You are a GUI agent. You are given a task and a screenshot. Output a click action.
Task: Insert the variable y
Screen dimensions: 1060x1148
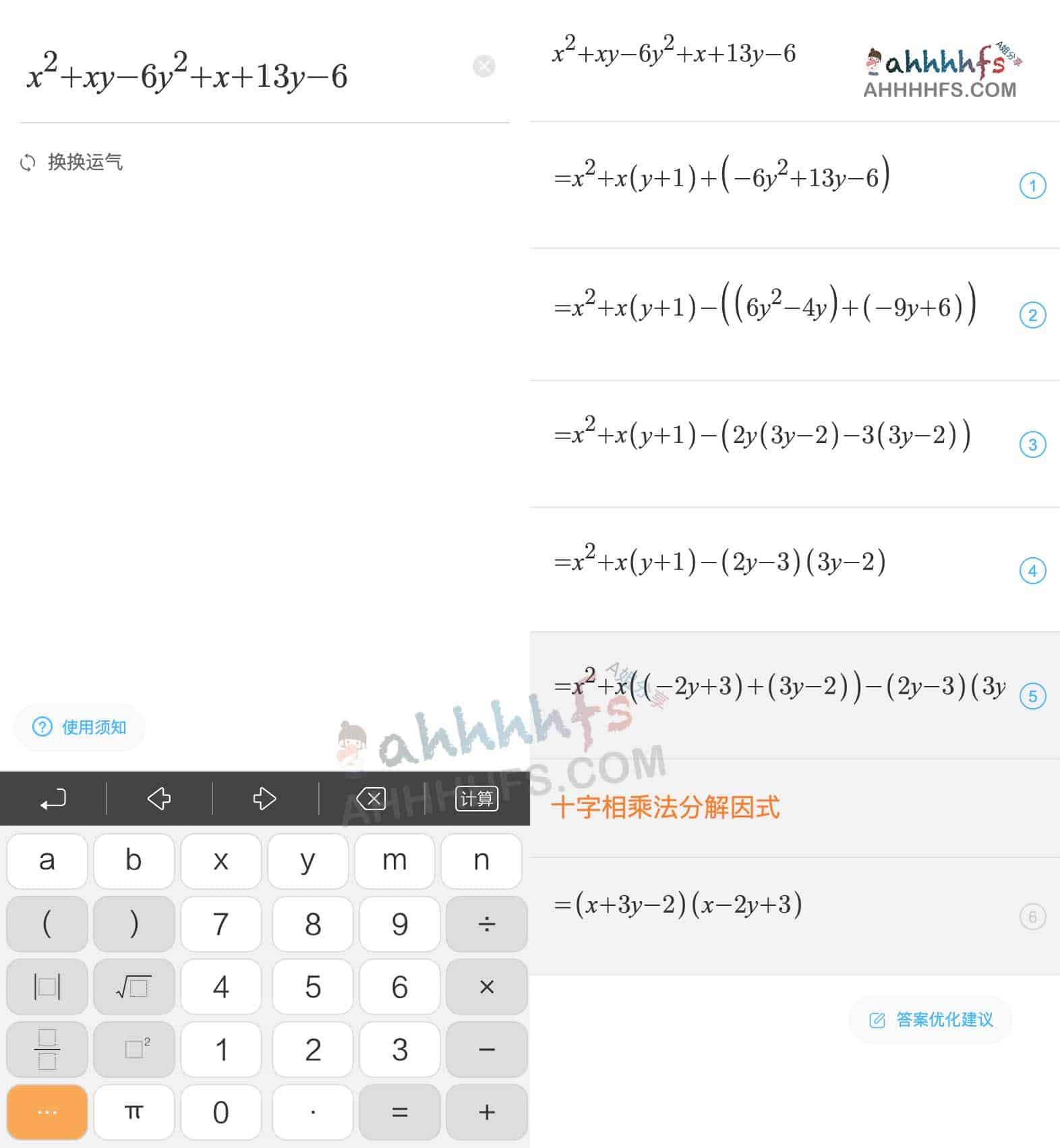[307, 861]
